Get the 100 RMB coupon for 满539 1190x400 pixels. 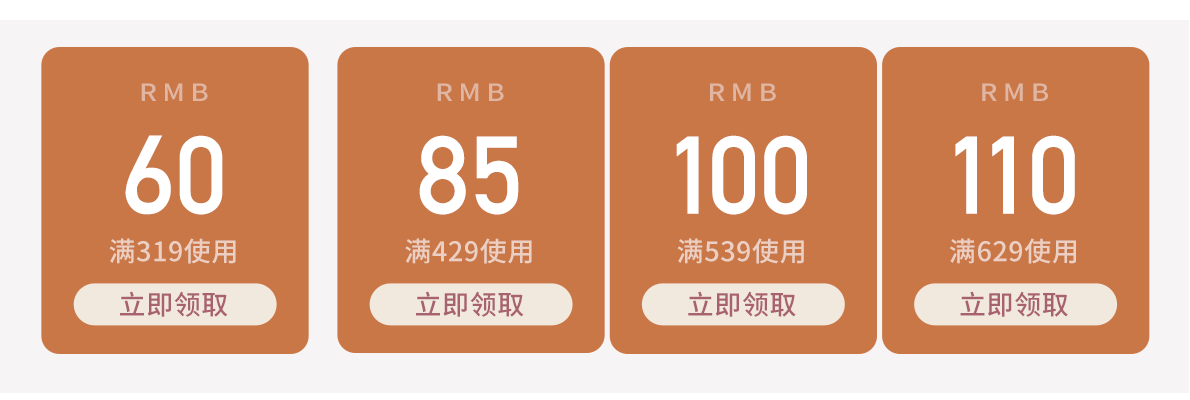pyautogui.click(x=743, y=304)
